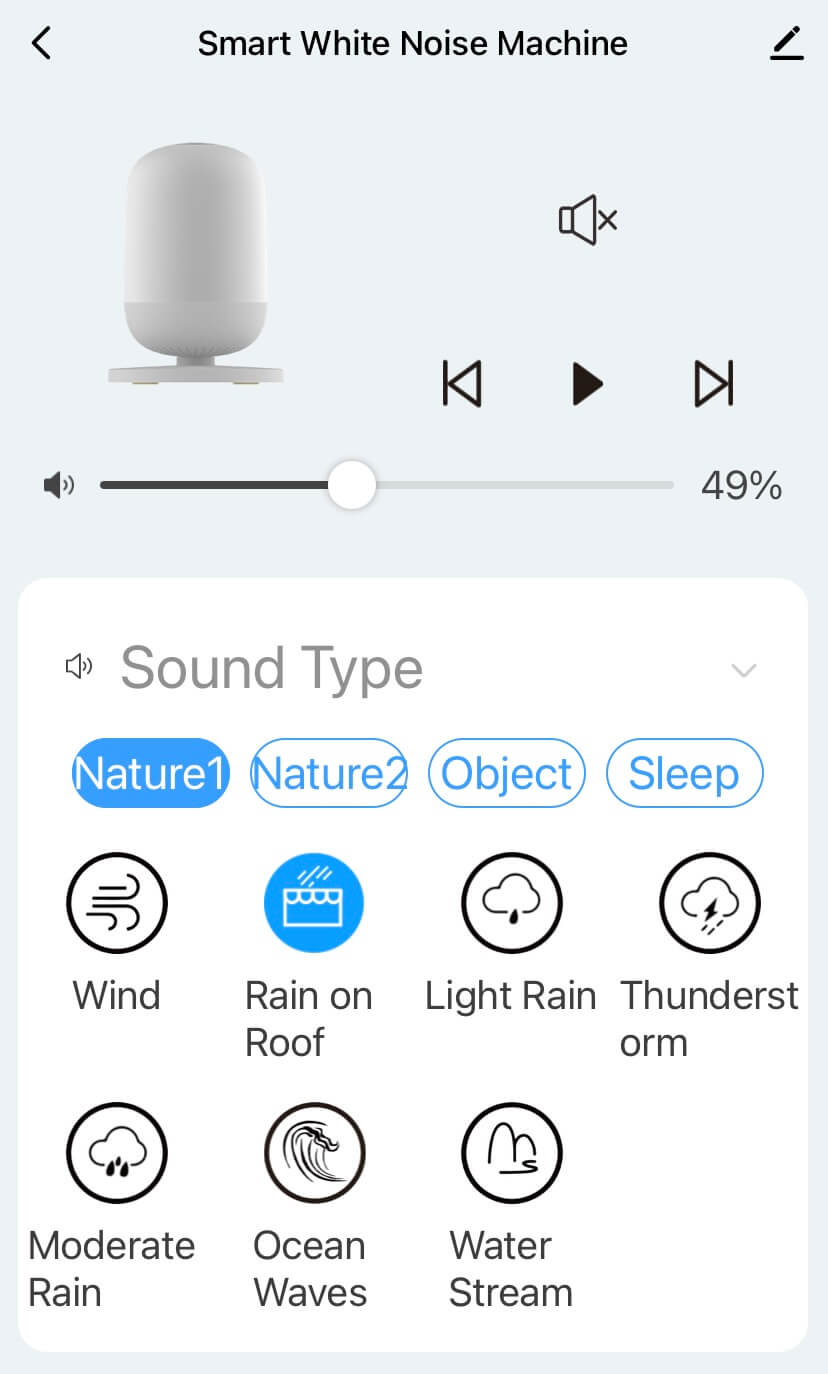
Task: Show the Sleep sounds category
Action: pos(685,773)
